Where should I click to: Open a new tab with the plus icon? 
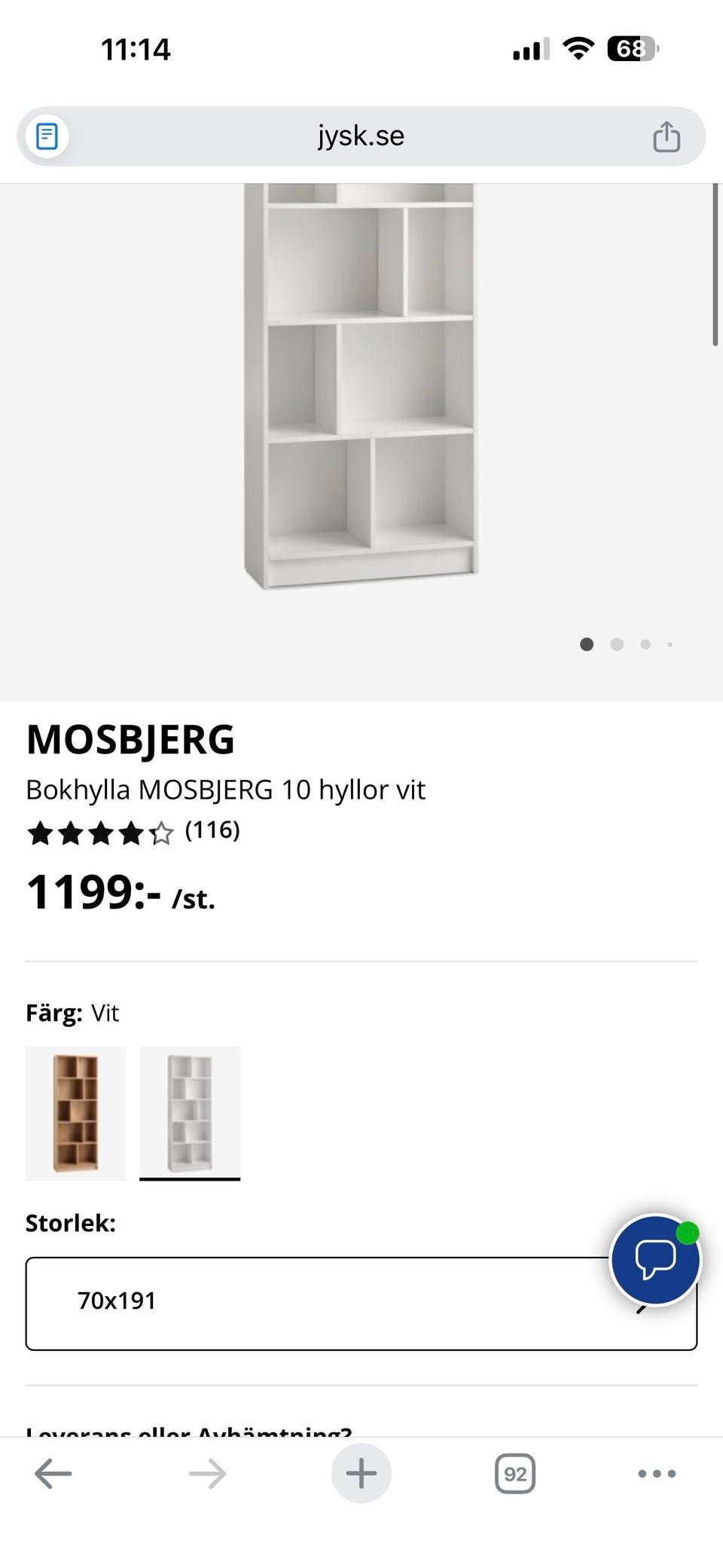pyautogui.click(x=361, y=1475)
